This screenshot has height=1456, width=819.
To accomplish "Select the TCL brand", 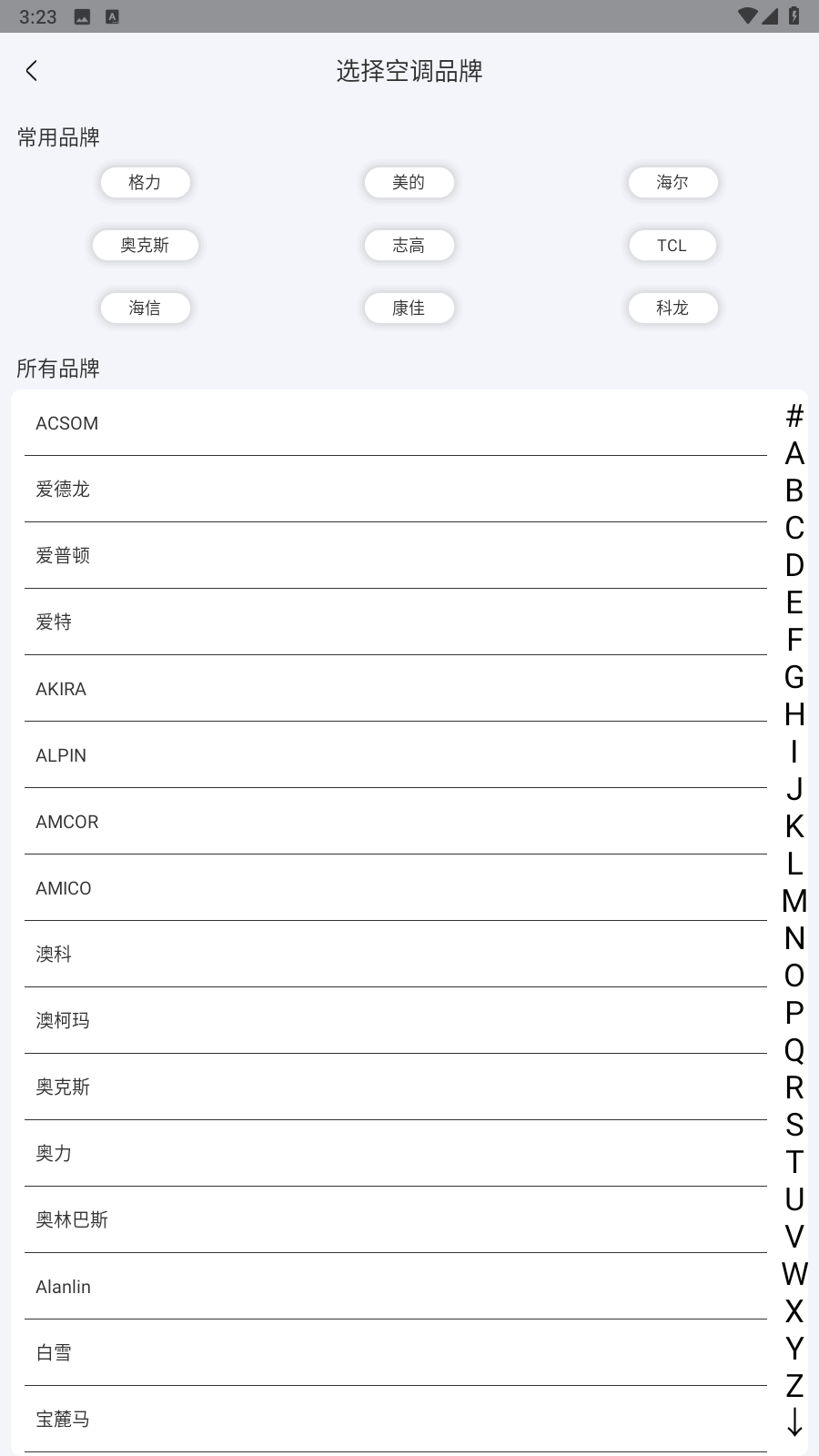I will (673, 245).
